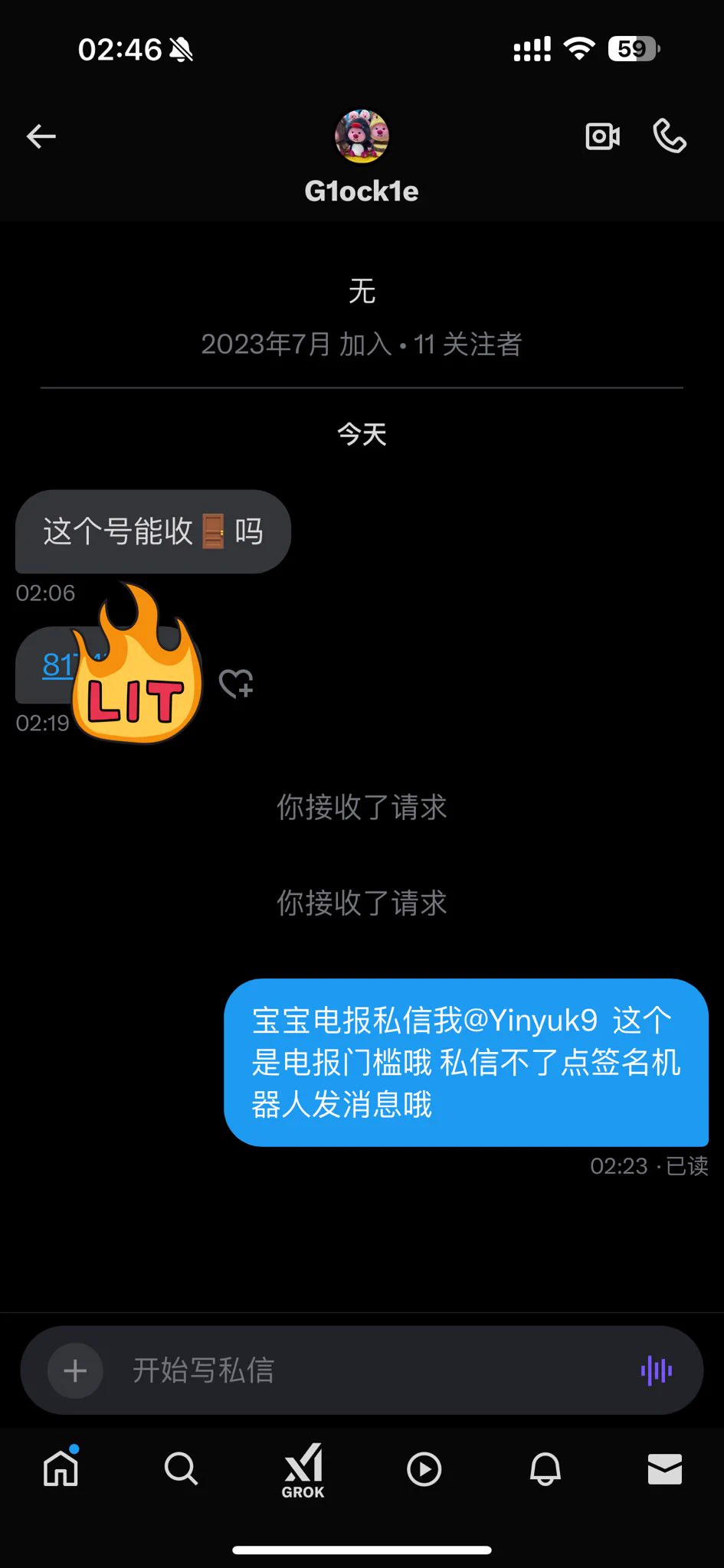Switch to the video play tab
The height and width of the screenshot is (1568, 724).
tap(424, 1468)
